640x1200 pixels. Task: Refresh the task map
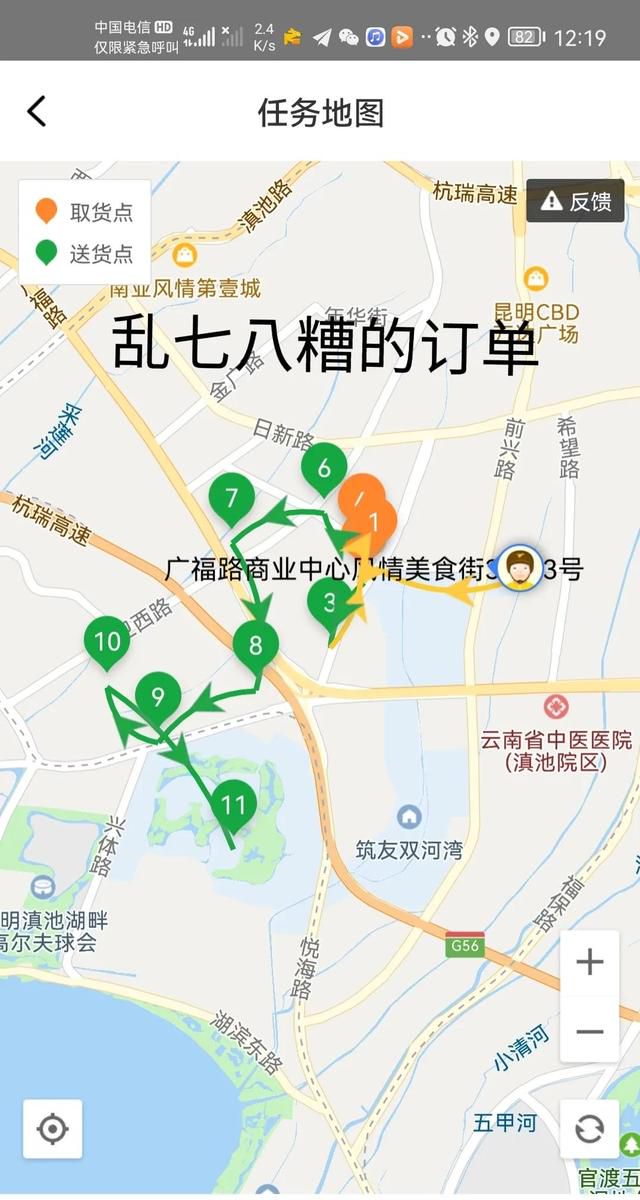[x=589, y=1129]
